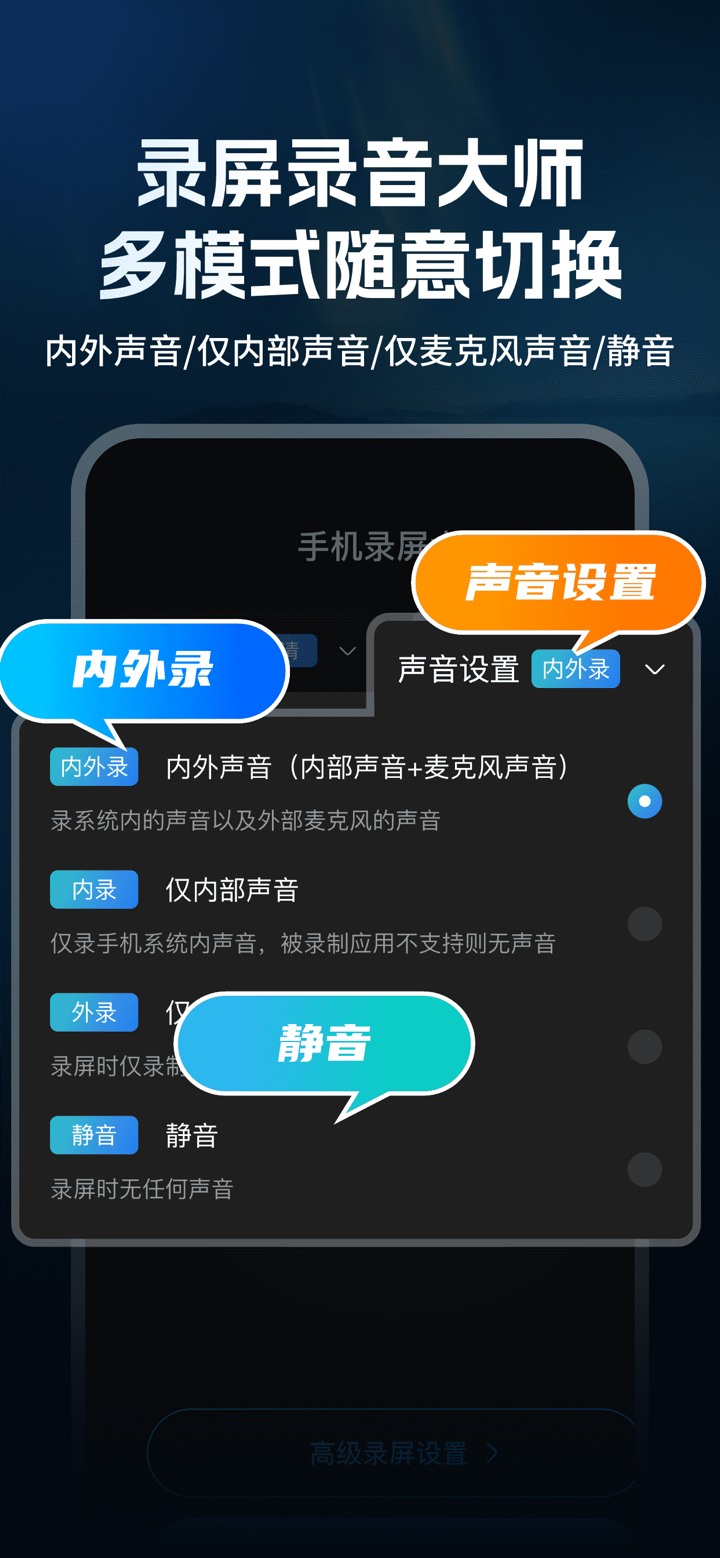Viewport: 720px width, 1558px height.
Task: Click the 外录 badge in the list
Action: 93,1012
